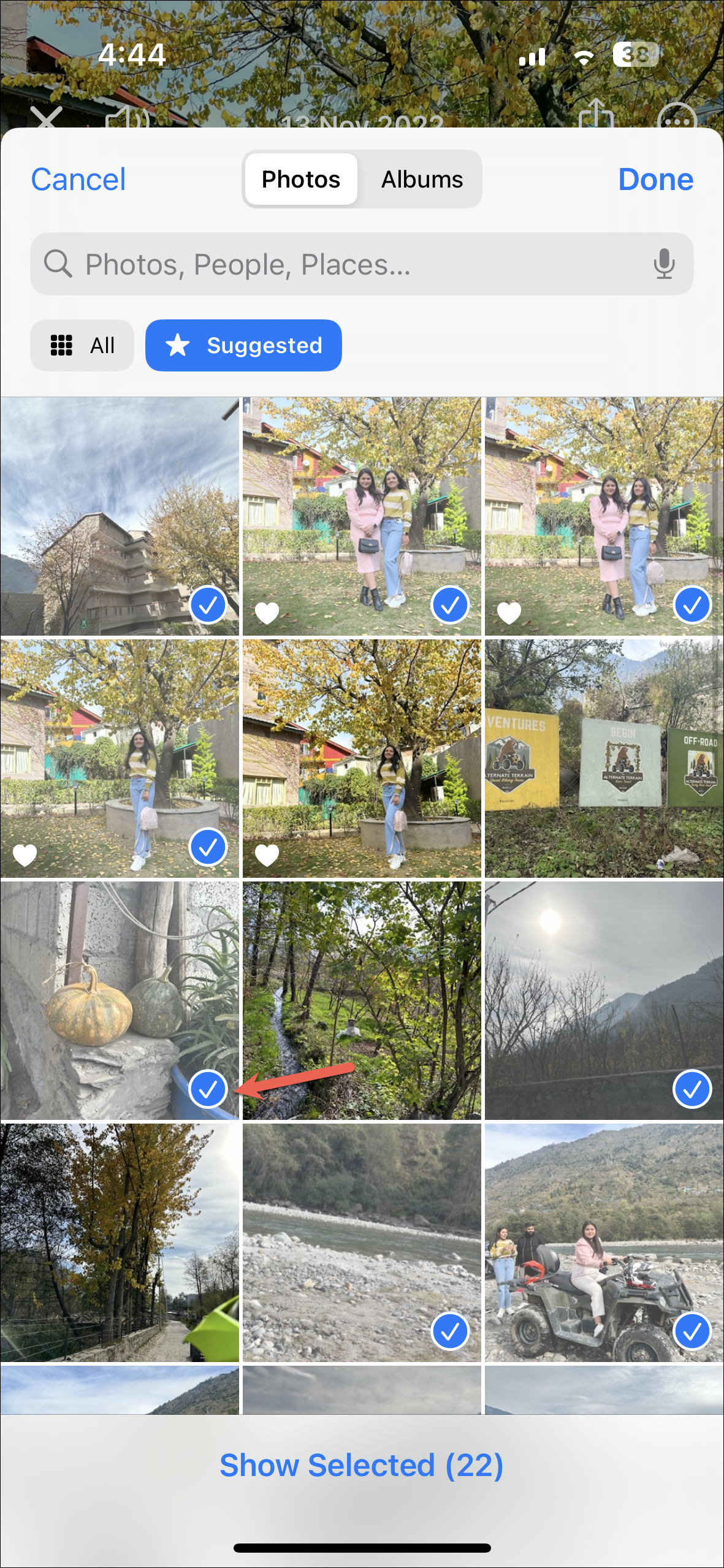Deselect the pumpkin photo

point(120,1001)
